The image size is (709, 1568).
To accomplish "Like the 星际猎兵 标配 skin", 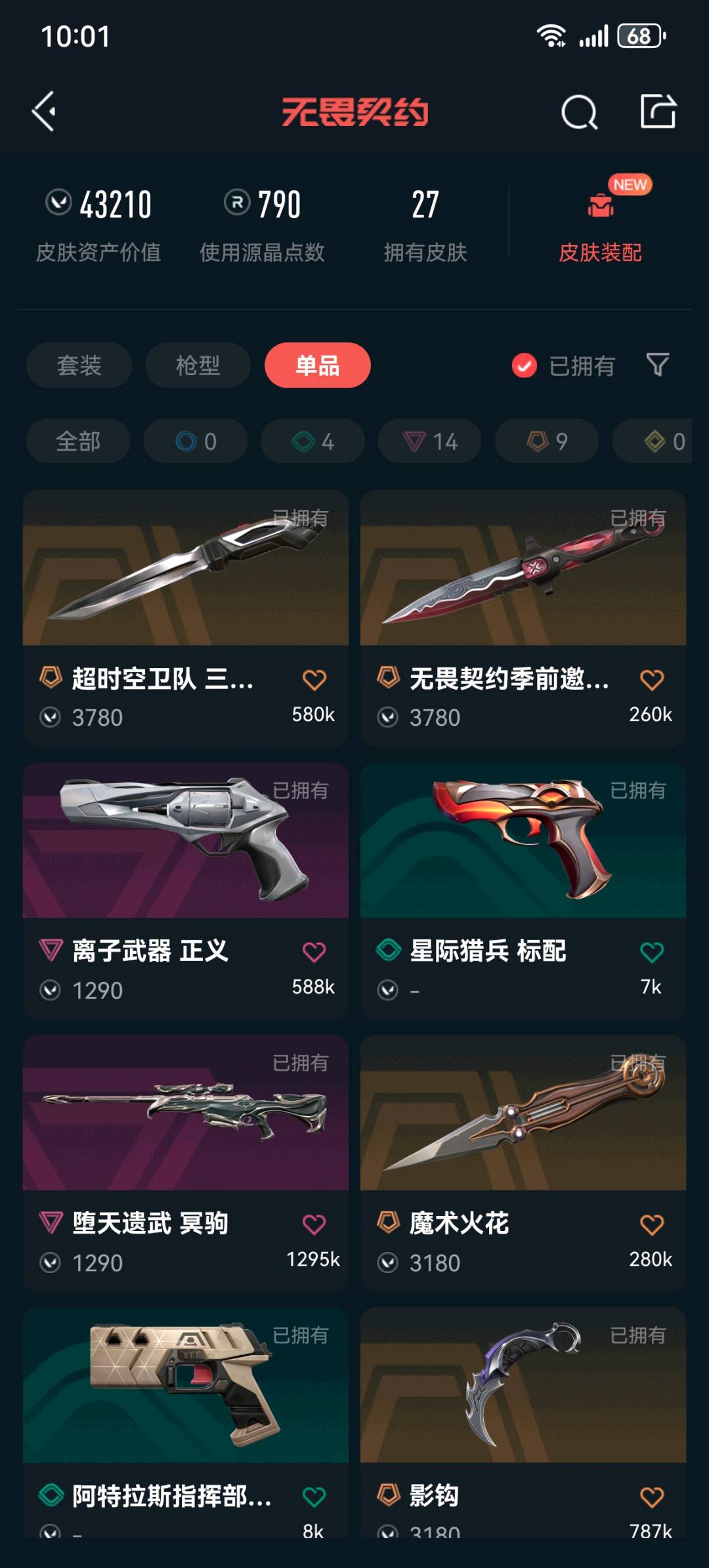I will pos(652,952).
